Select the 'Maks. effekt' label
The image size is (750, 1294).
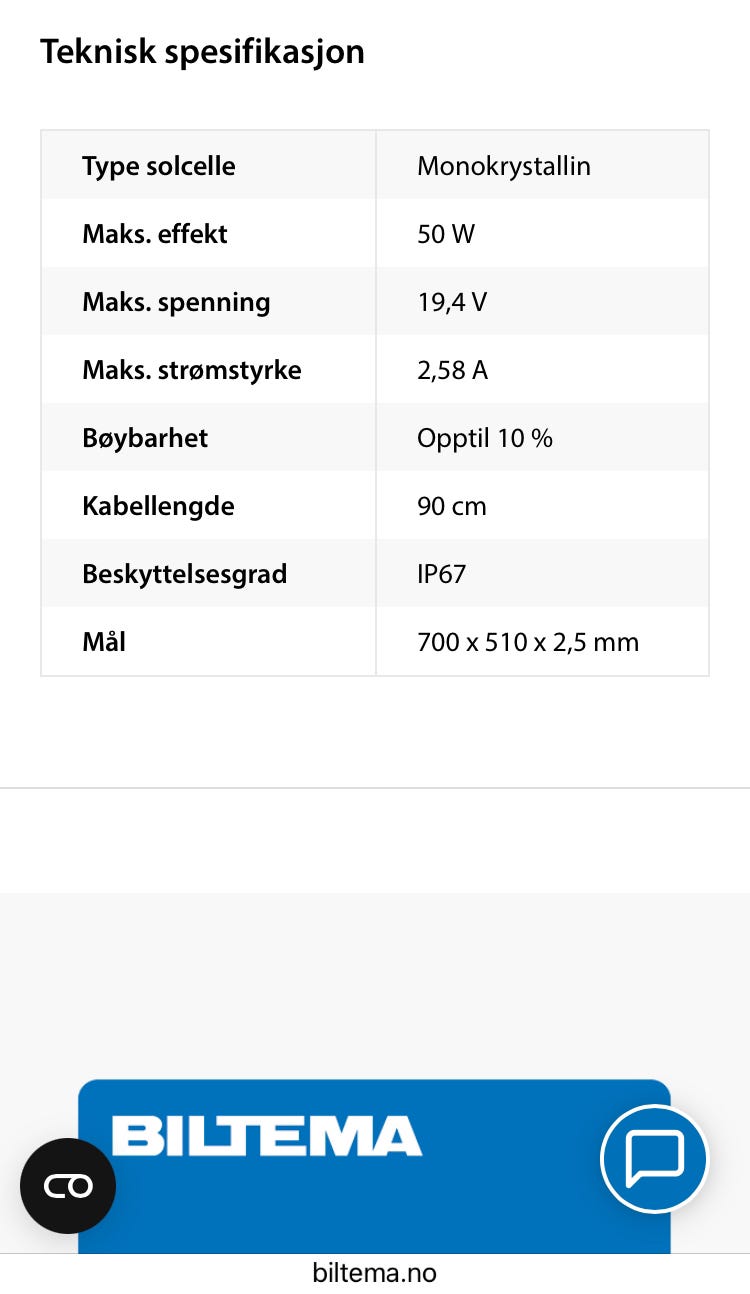[x=154, y=233]
